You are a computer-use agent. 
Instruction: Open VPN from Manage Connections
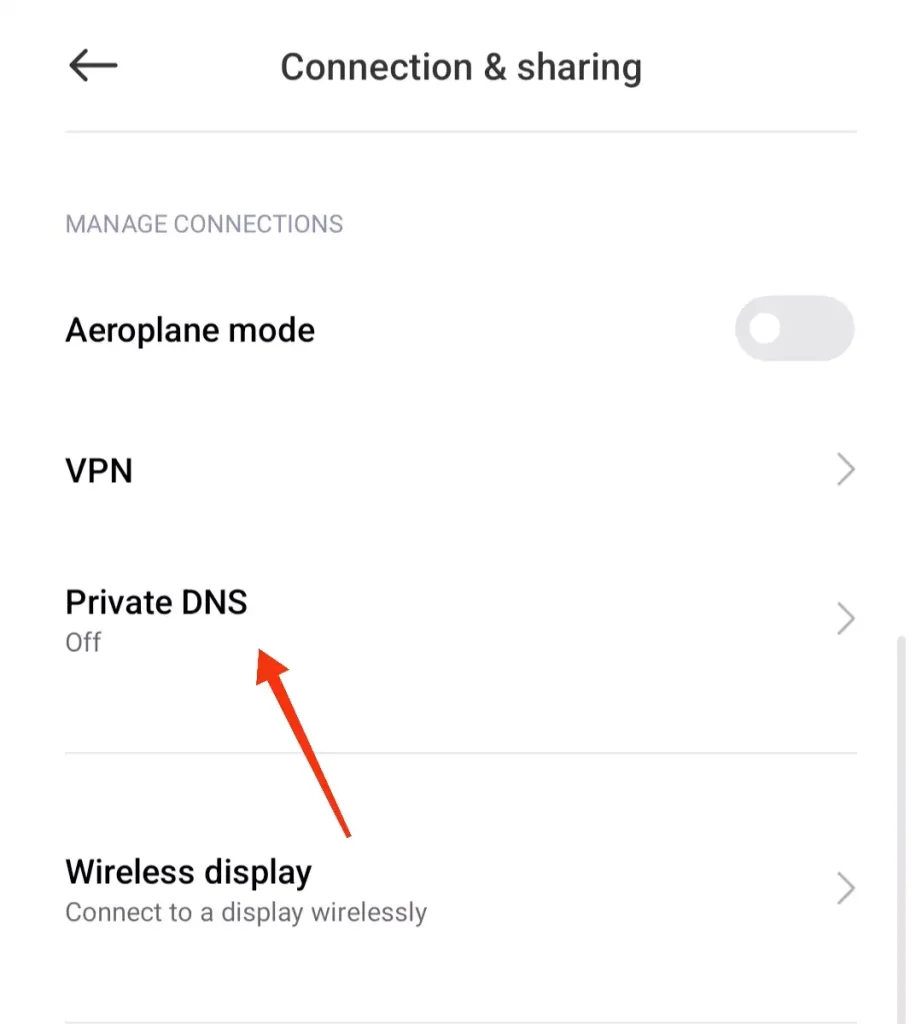pos(99,470)
